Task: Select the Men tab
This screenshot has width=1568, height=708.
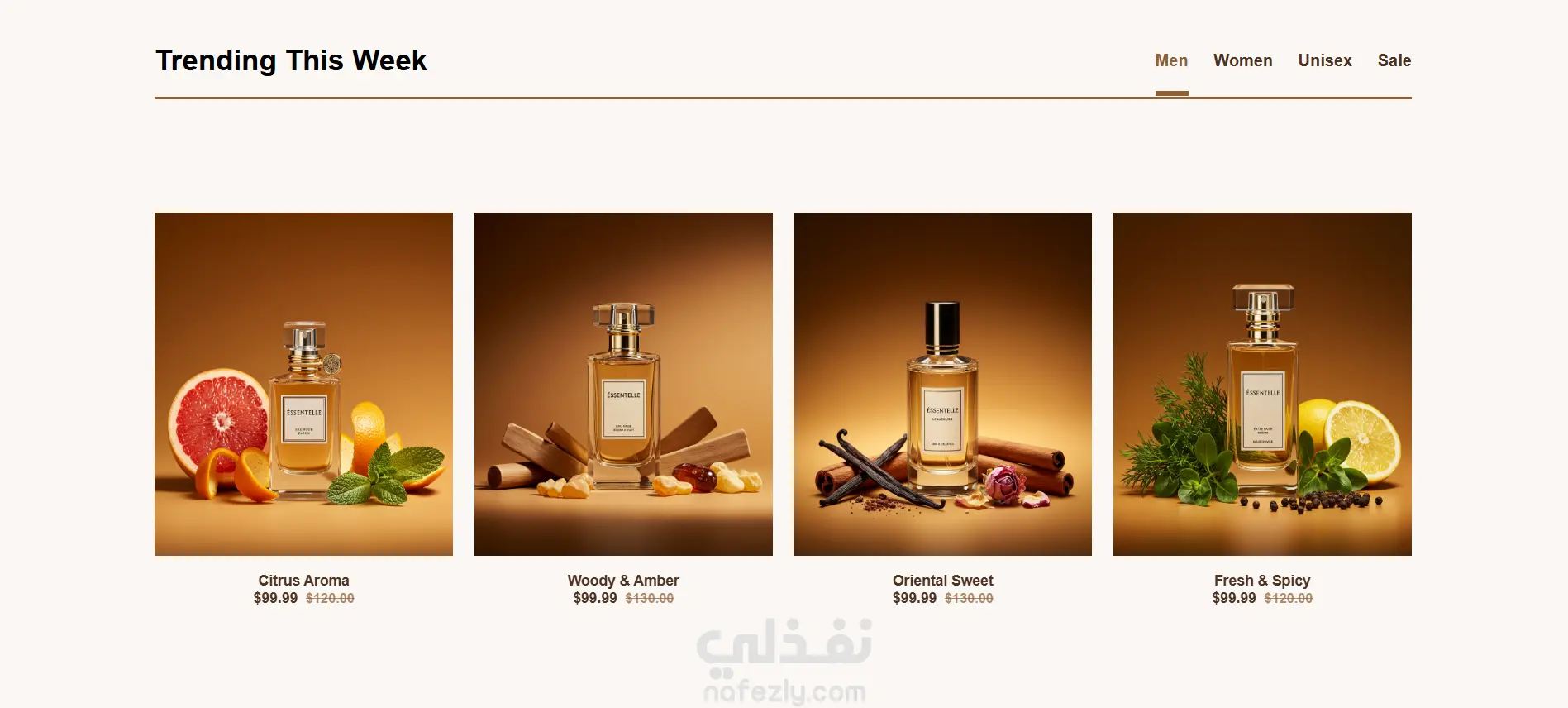Action: click(1171, 60)
